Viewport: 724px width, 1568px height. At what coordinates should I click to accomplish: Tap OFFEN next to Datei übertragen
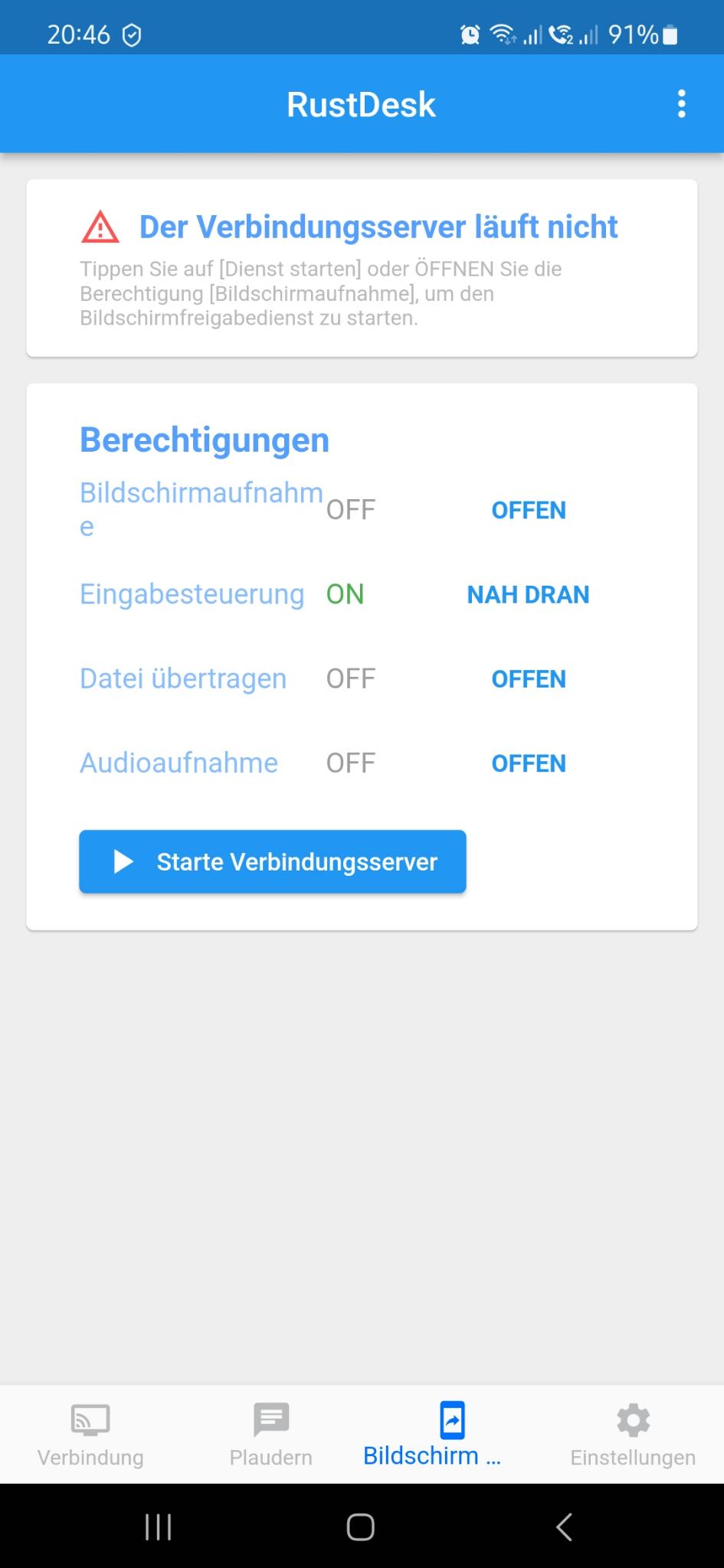529,678
